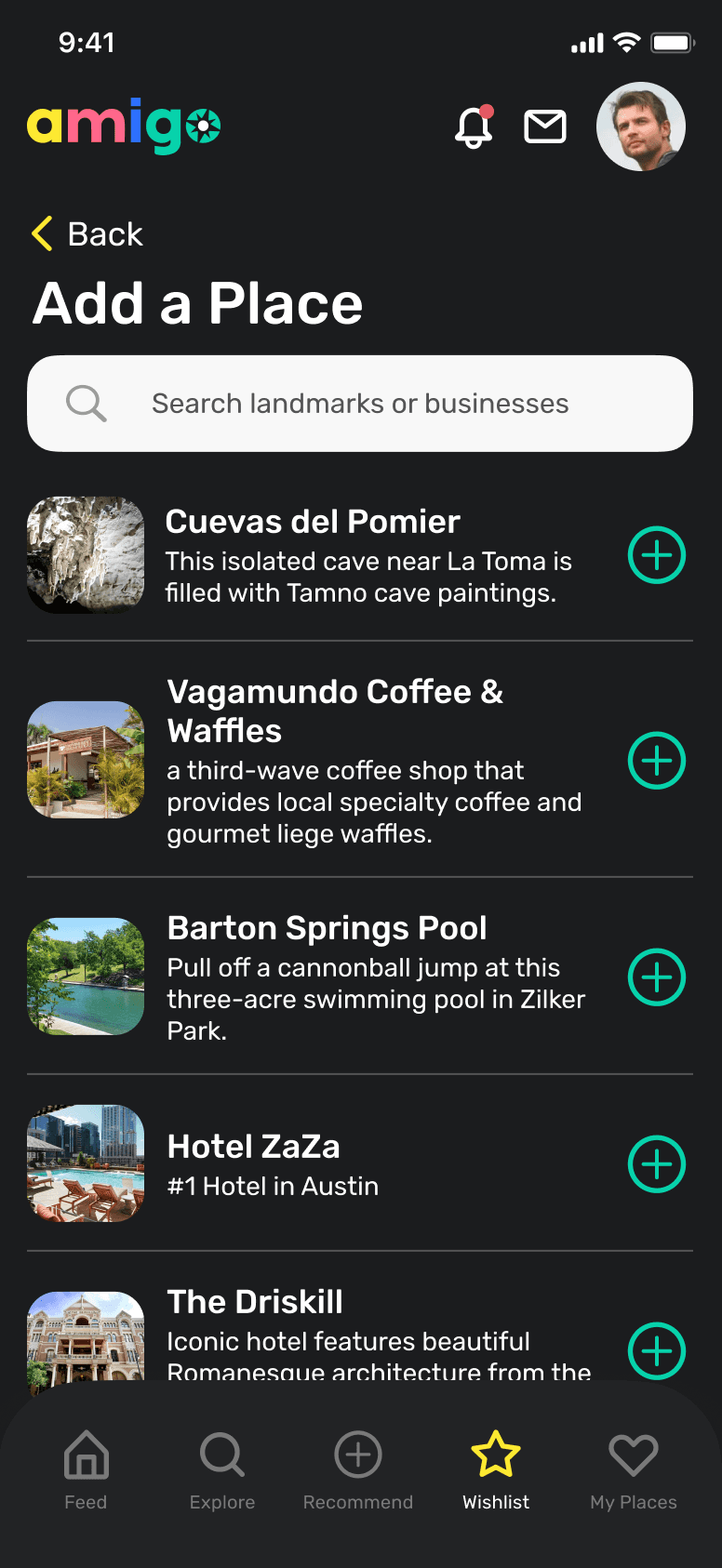Image resolution: width=722 pixels, height=1568 pixels.
Task: Go to the Recommend tab
Action: click(358, 1469)
